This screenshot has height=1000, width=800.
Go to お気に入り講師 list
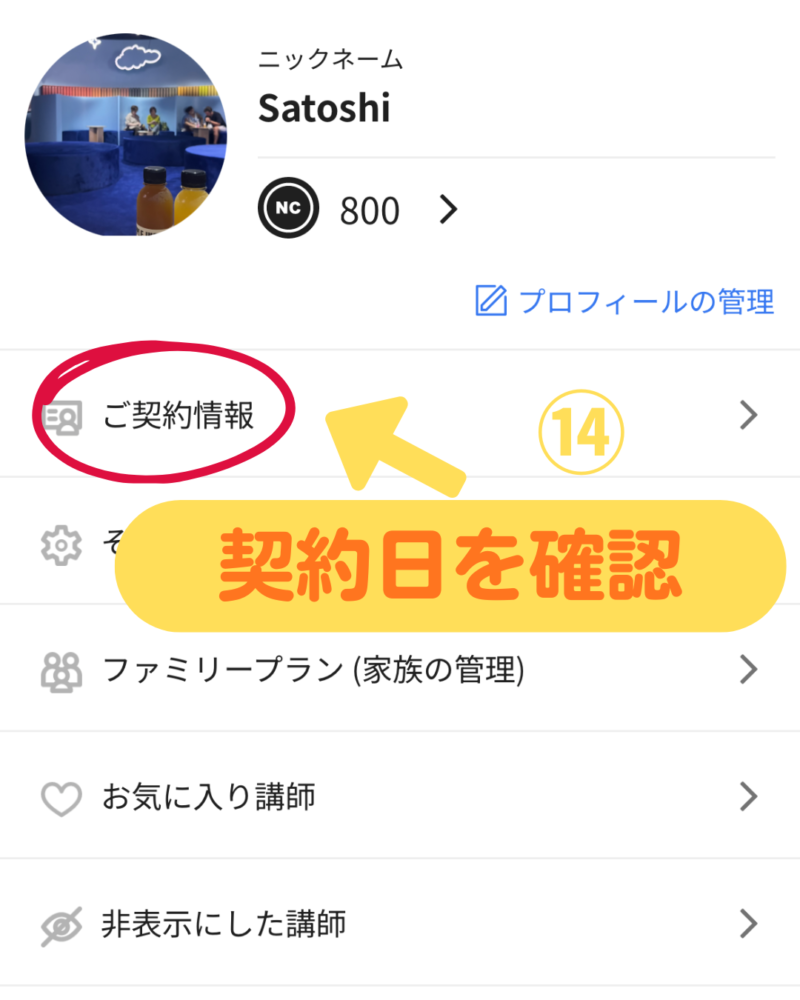tap(208, 797)
